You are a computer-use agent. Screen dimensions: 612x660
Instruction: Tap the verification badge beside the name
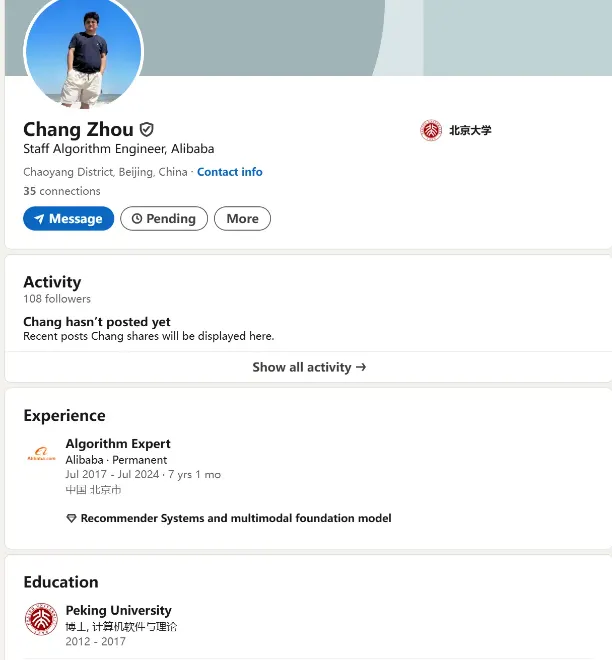[147, 130]
